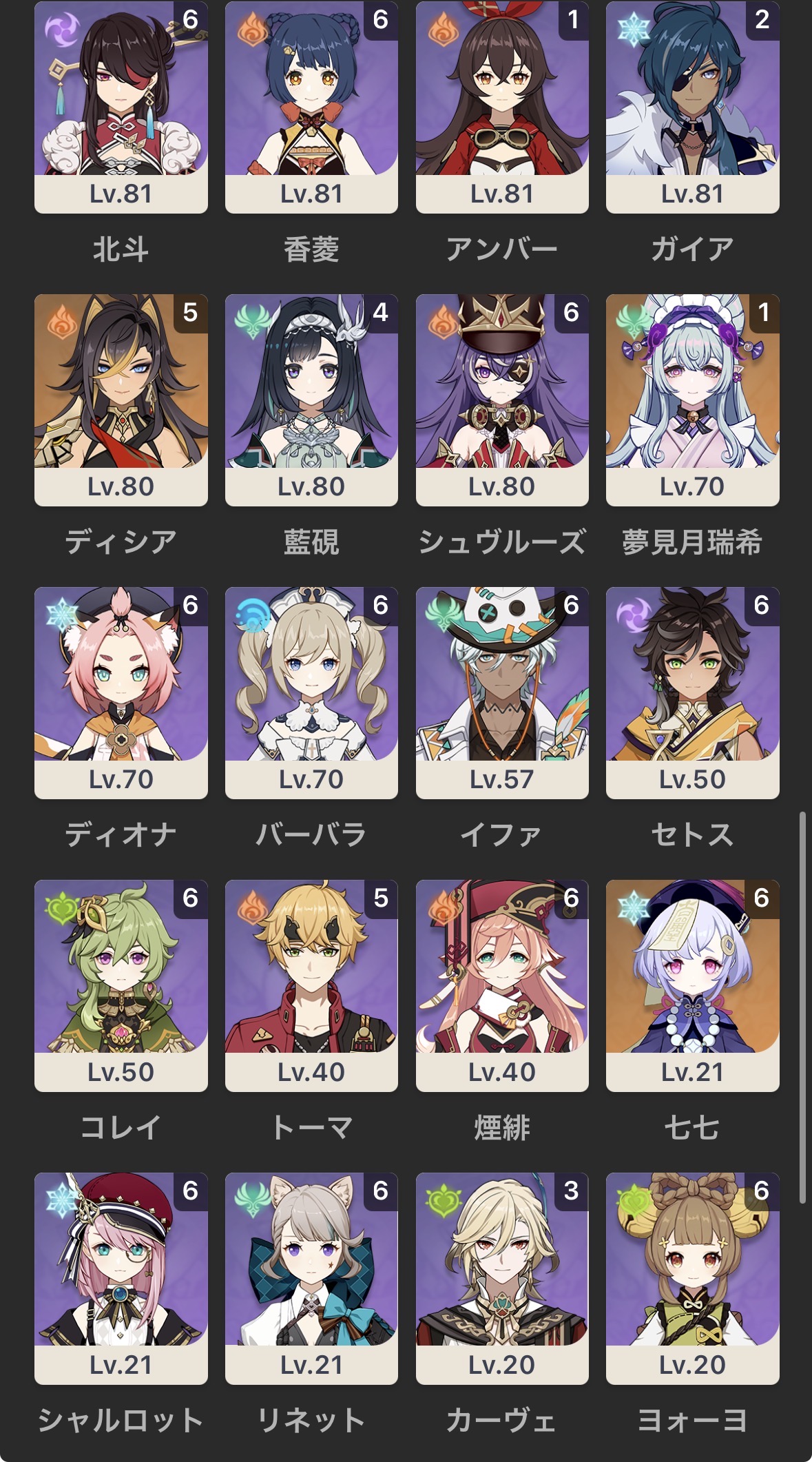Open the シュヴルーズ character card
The image size is (812, 1462).
click(502, 400)
